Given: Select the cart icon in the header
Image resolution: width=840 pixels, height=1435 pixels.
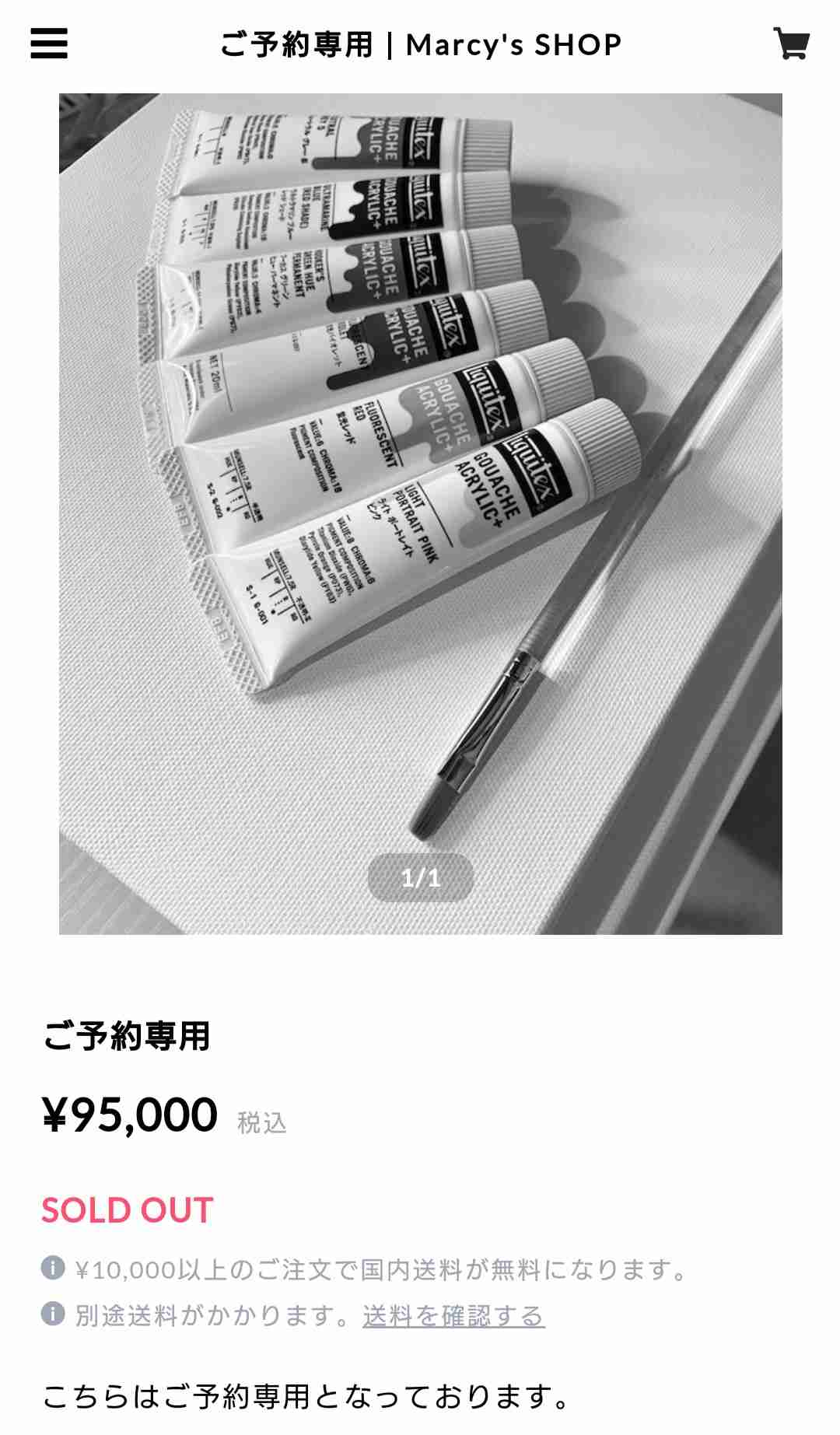Looking at the screenshot, I should coord(791,44).
